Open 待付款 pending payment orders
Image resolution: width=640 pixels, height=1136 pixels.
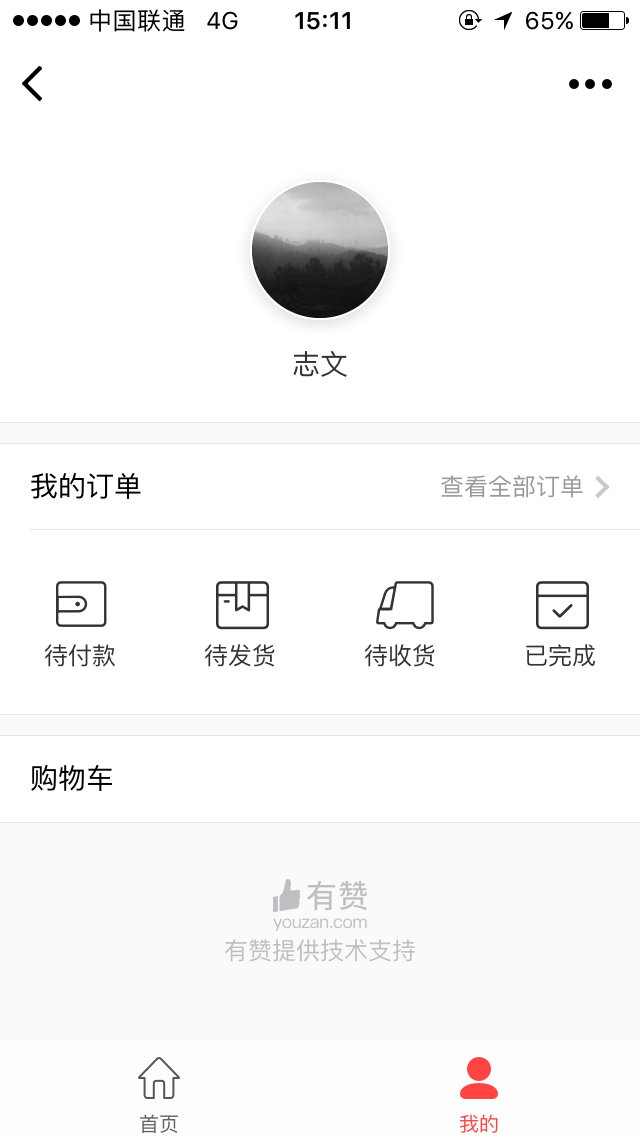point(80,624)
